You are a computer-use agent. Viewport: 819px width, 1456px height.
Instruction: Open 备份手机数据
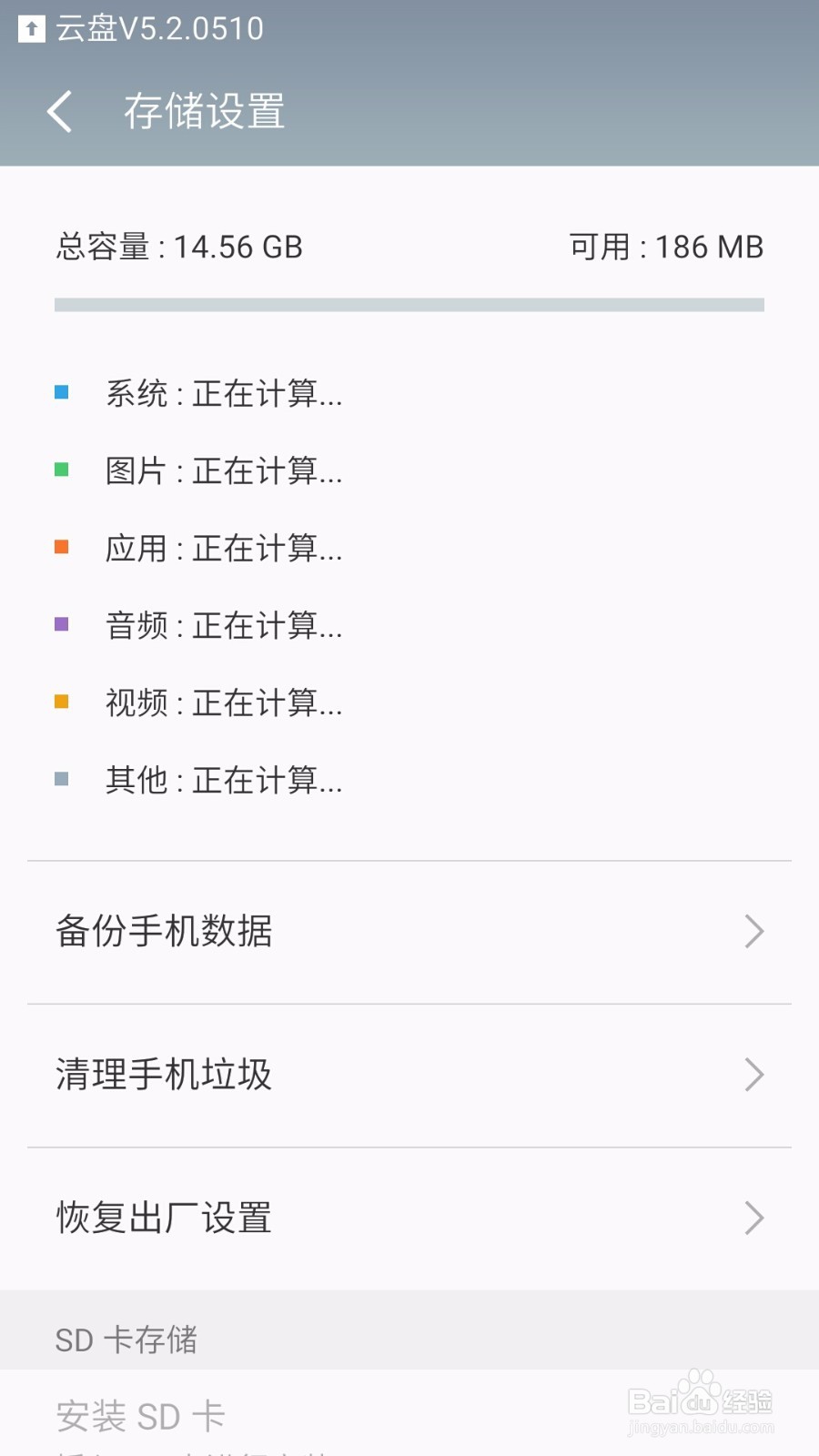pyautogui.click(x=409, y=932)
